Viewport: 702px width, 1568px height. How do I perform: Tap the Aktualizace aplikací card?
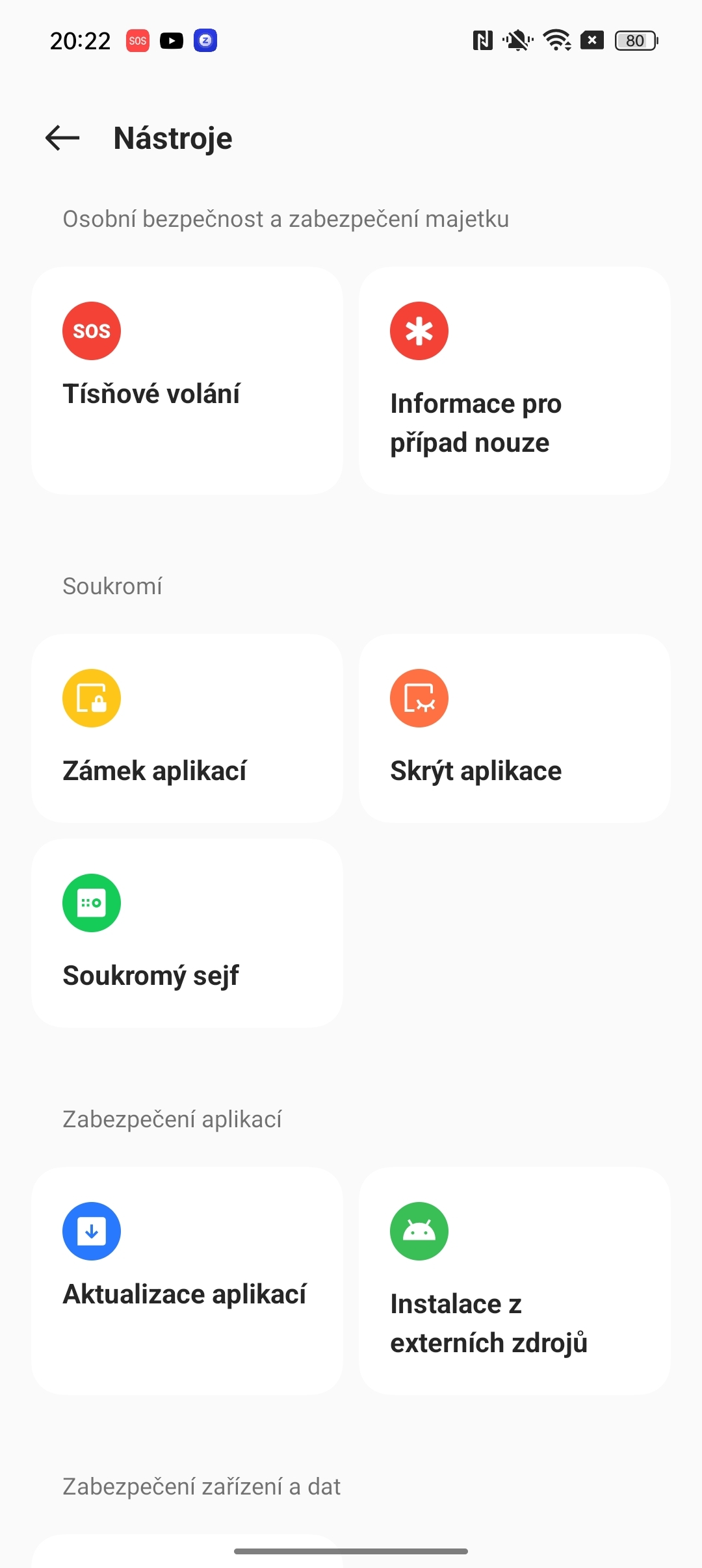(187, 1281)
